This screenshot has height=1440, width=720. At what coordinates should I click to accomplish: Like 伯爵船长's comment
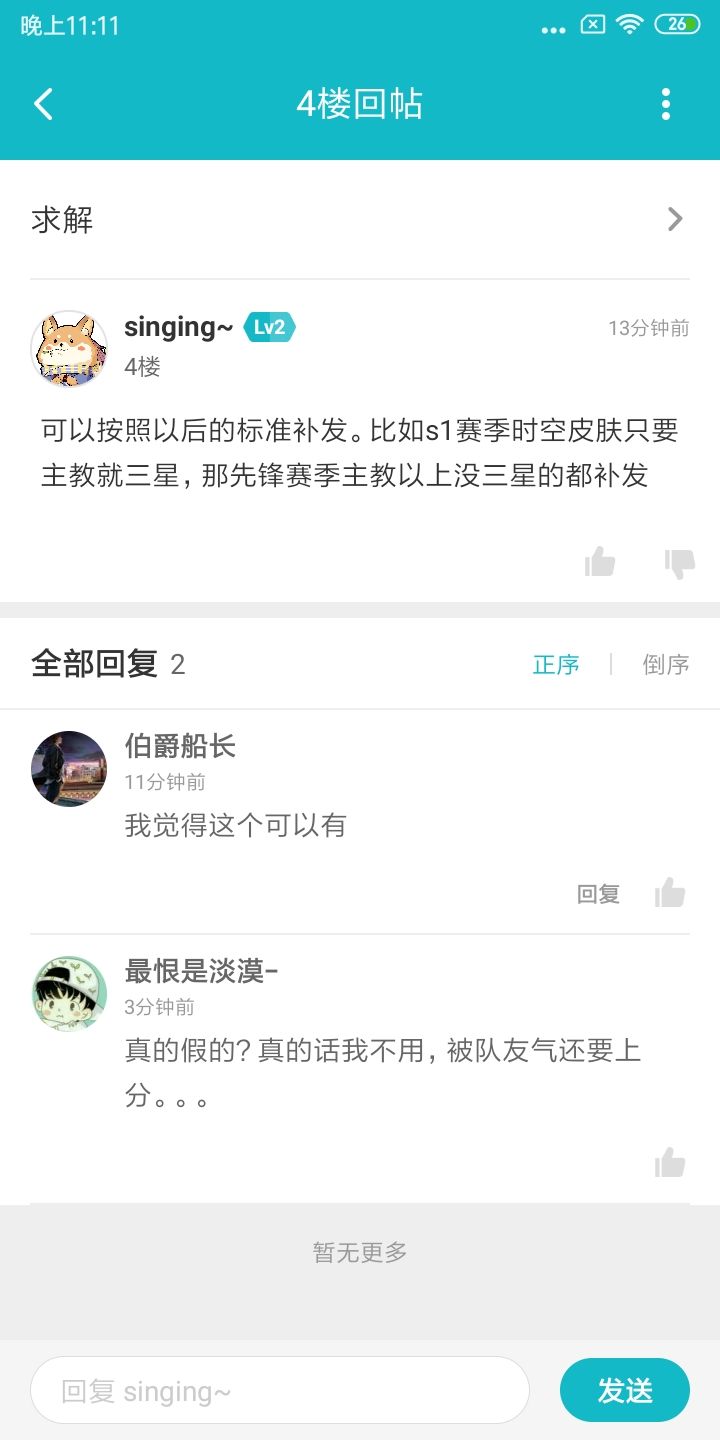(x=670, y=893)
